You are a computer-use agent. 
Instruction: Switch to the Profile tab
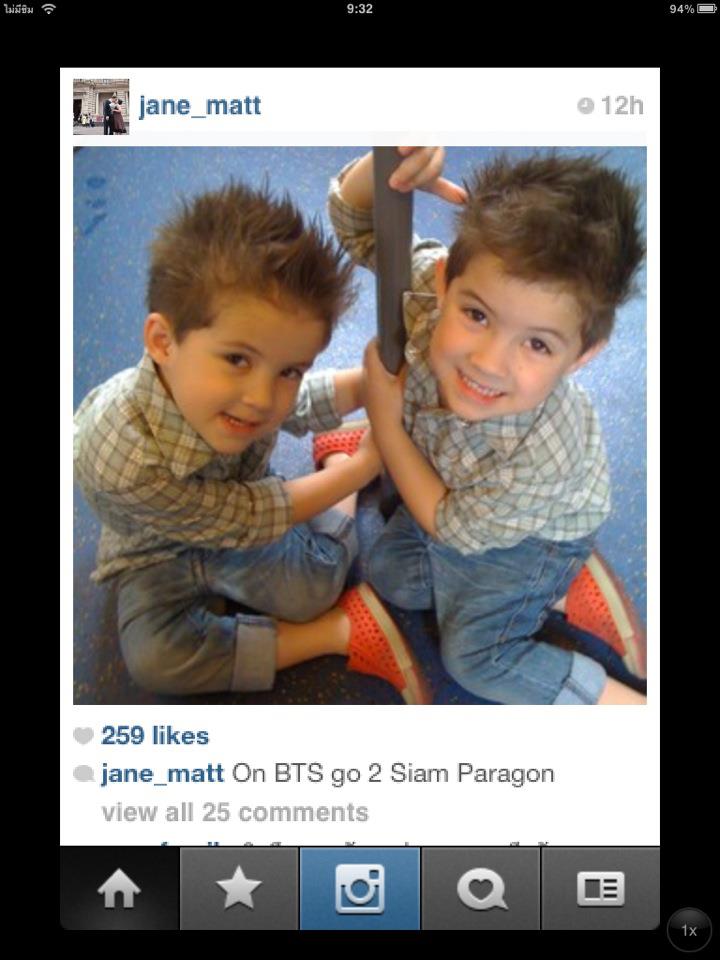point(601,889)
